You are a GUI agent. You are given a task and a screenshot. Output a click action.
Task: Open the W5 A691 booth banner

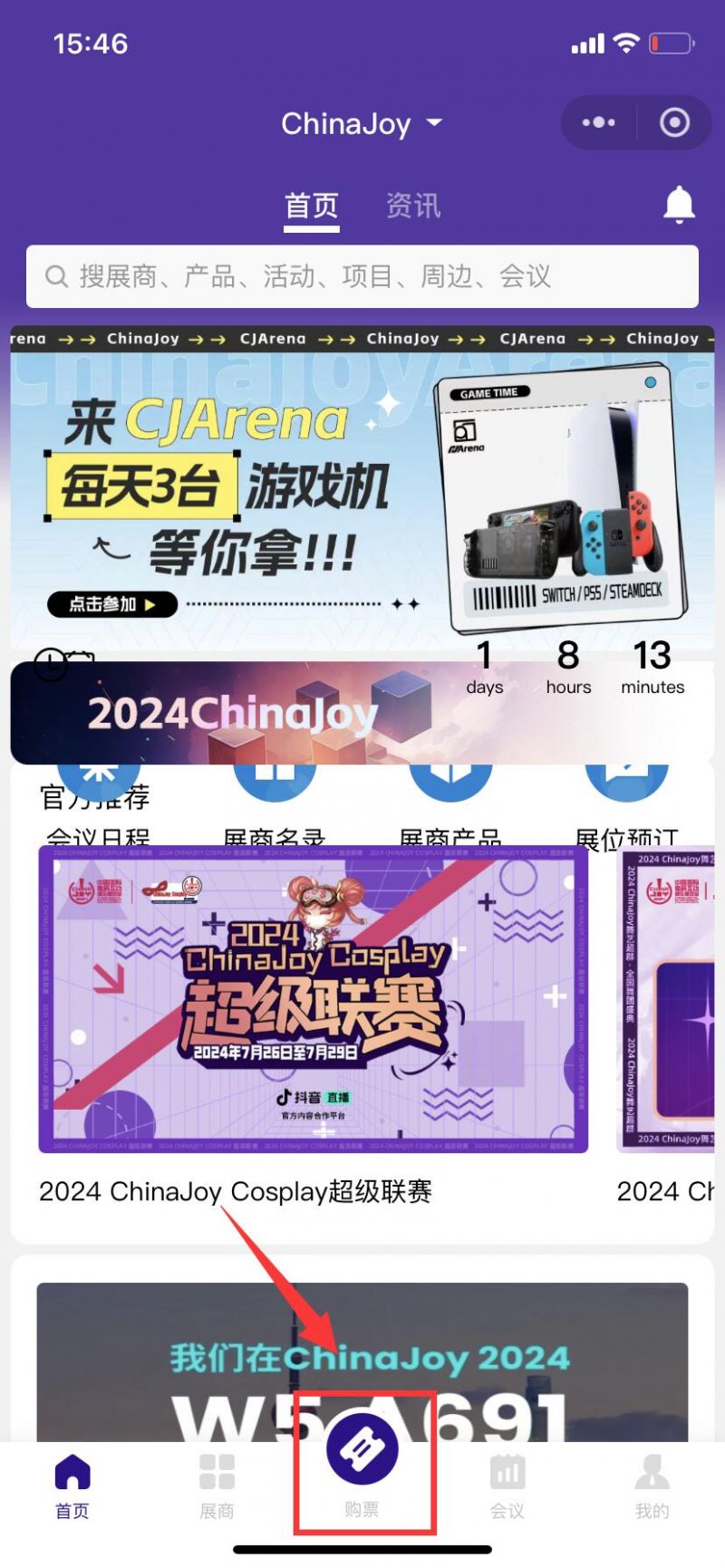[x=362, y=1359]
